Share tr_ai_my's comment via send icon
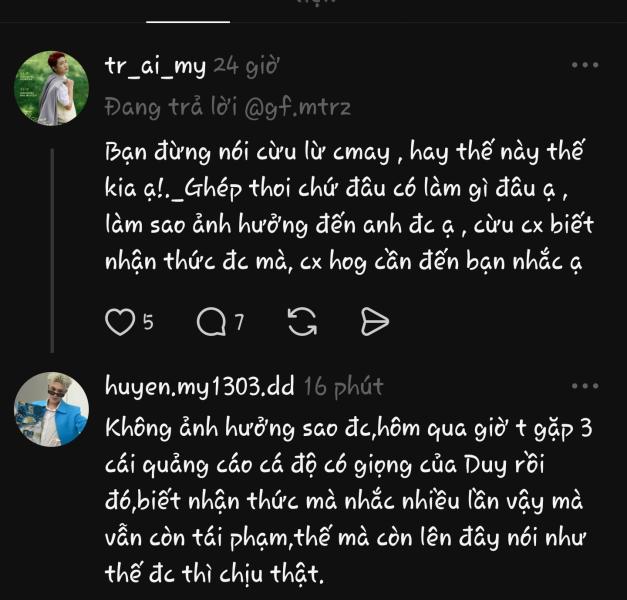 tap(374, 322)
